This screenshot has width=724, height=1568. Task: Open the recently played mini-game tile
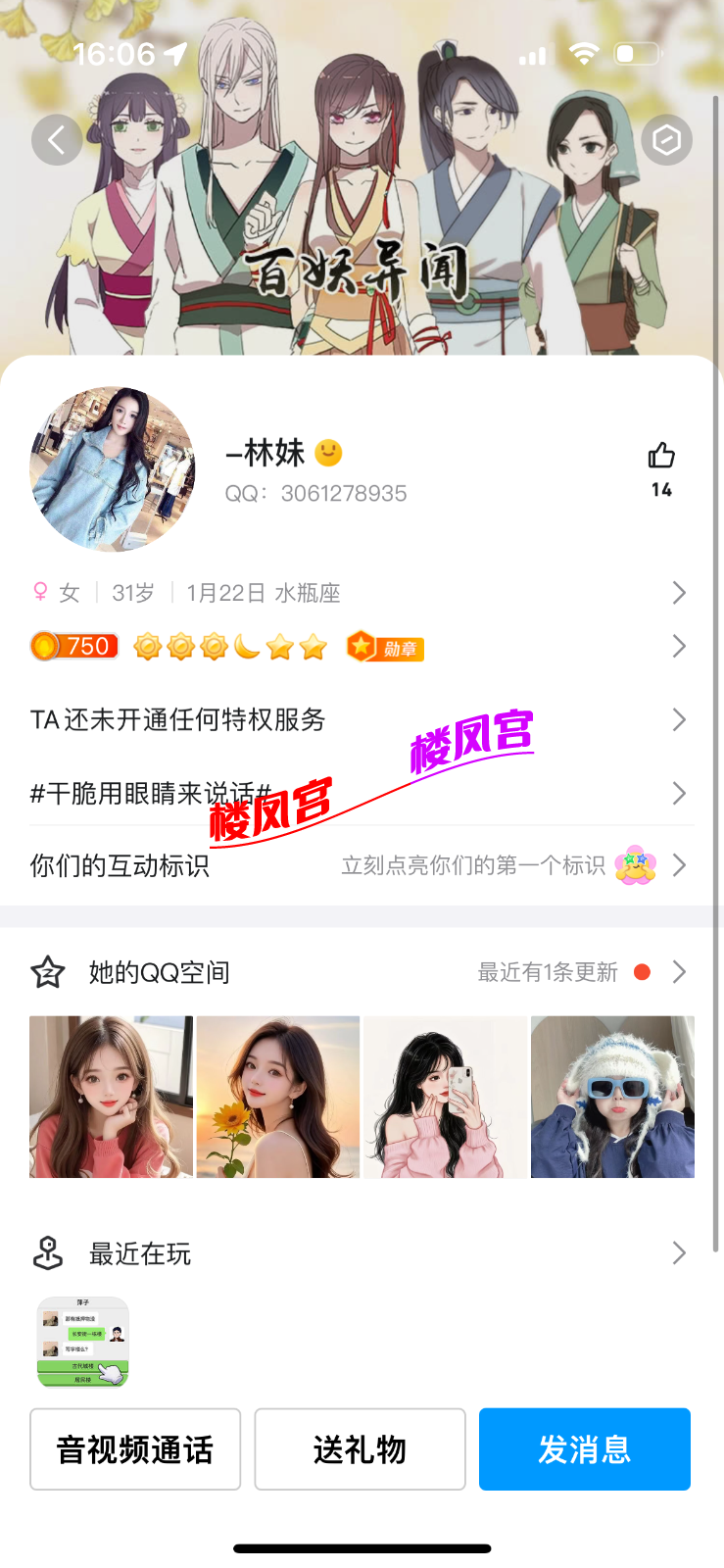tap(83, 1342)
